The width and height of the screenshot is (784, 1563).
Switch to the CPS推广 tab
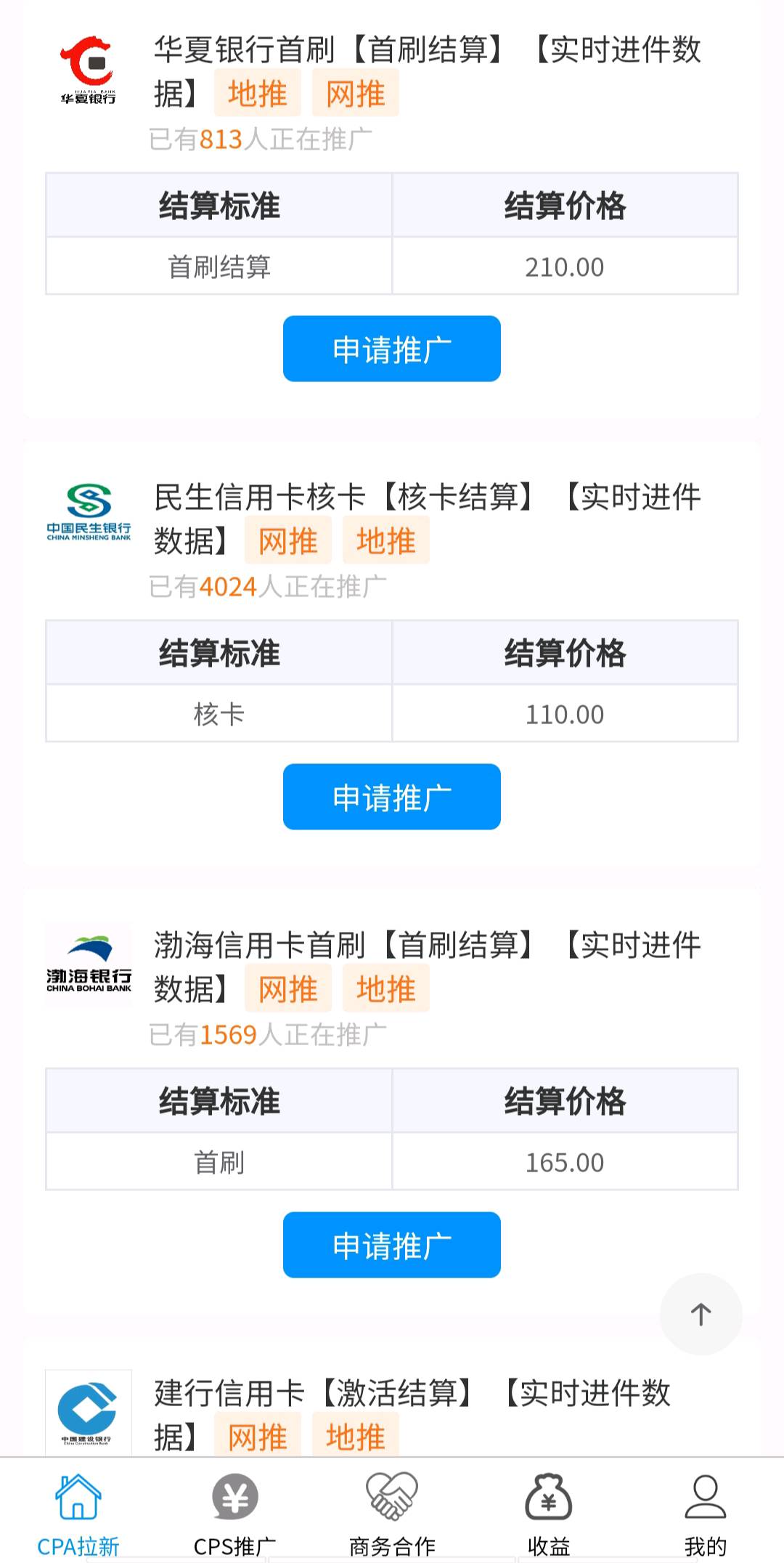tap(235, 1514)
